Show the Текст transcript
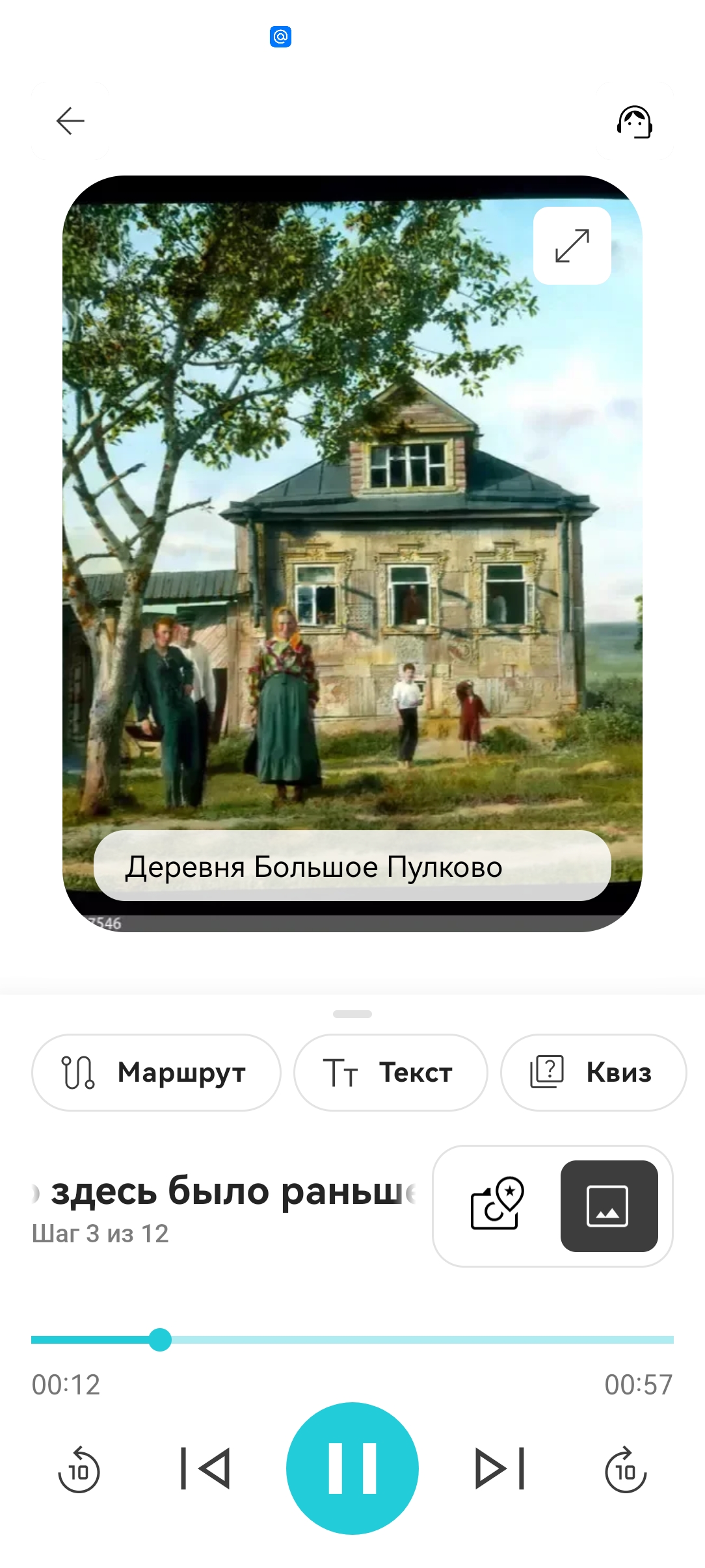705x1568 pixels. click(x=390, y=1073)
